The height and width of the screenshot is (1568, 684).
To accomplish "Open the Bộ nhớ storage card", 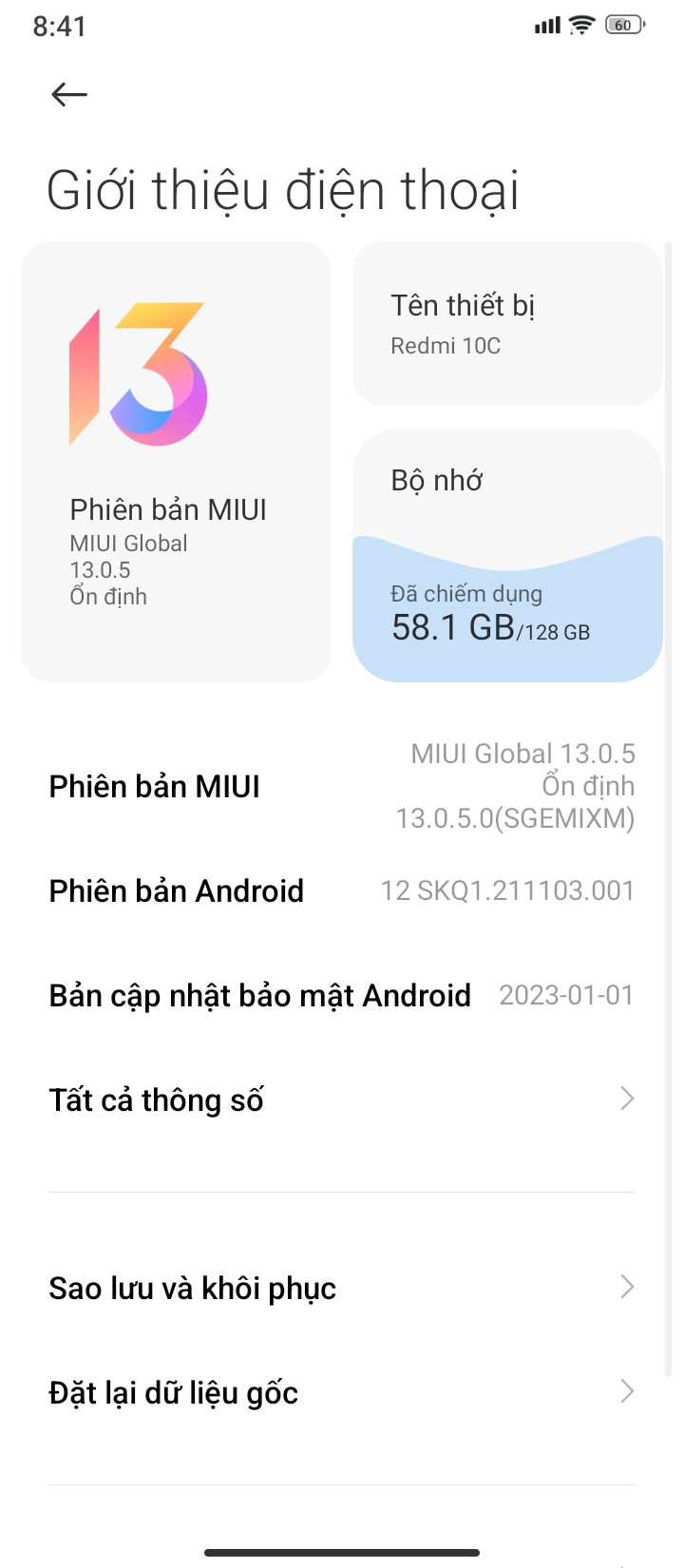I will click(x=507, y=555).
